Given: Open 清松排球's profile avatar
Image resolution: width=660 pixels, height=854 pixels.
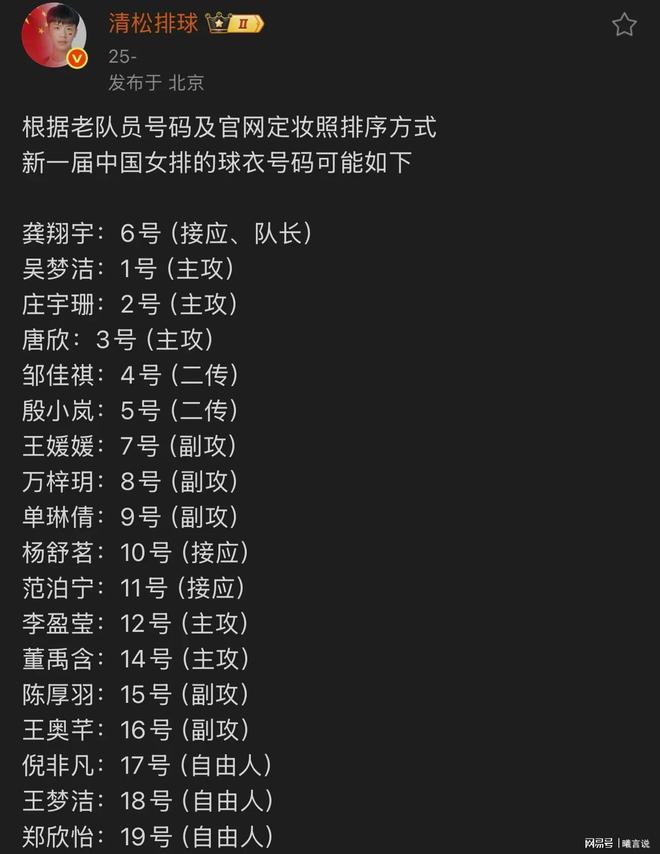Looking at the screenshot, I should pos(54,37).
